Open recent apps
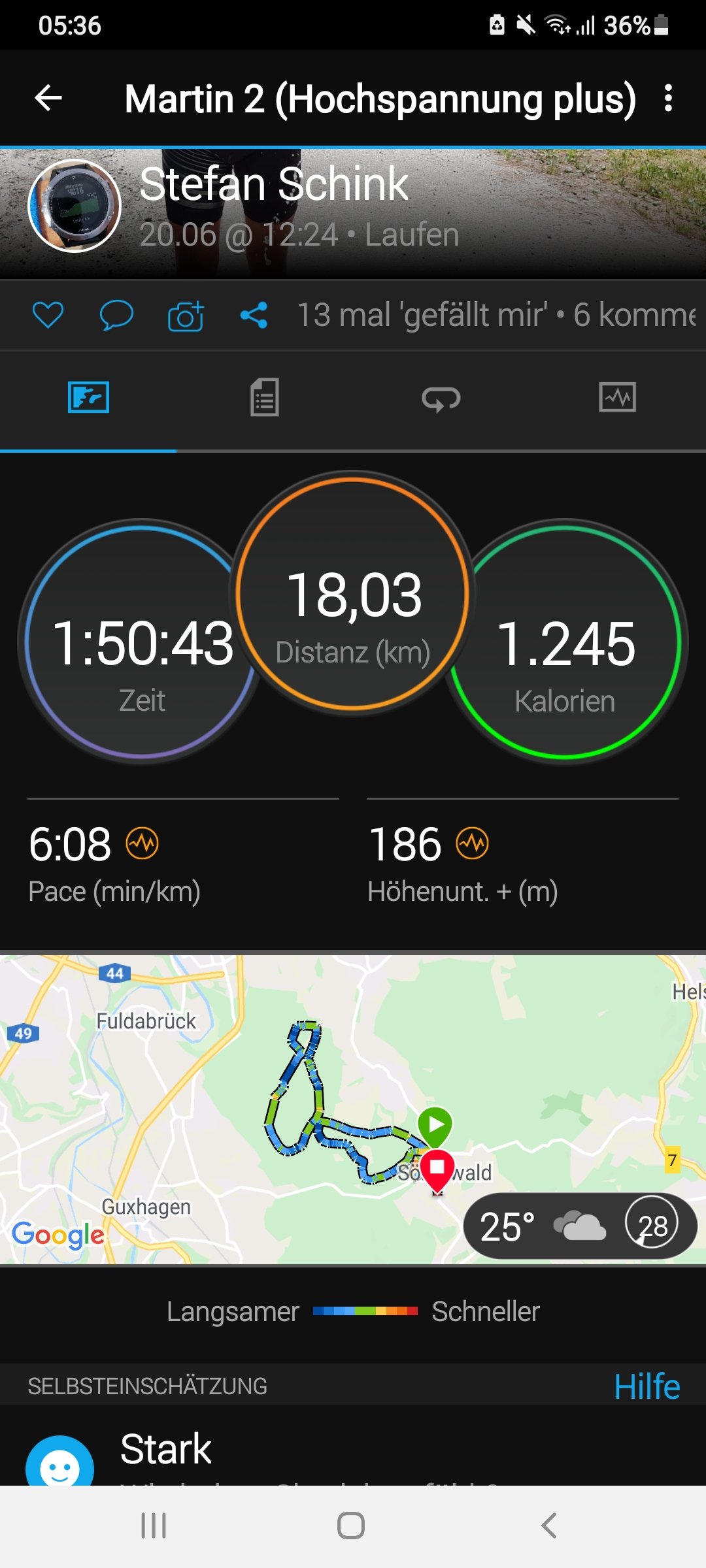This screenshot has height=1568, width=706. click(x=154, y=1526)
